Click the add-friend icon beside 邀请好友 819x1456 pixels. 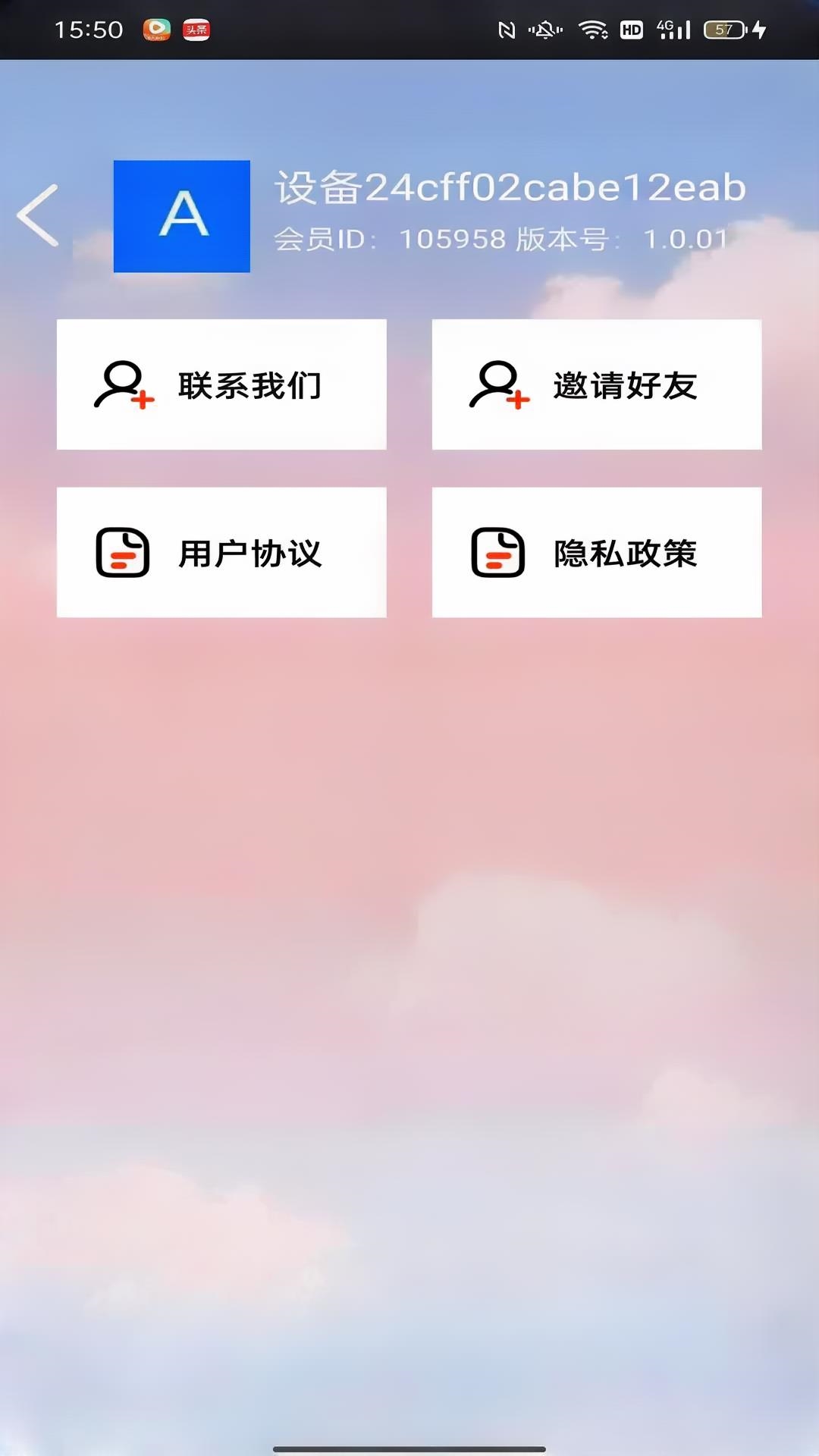point(498,384)
